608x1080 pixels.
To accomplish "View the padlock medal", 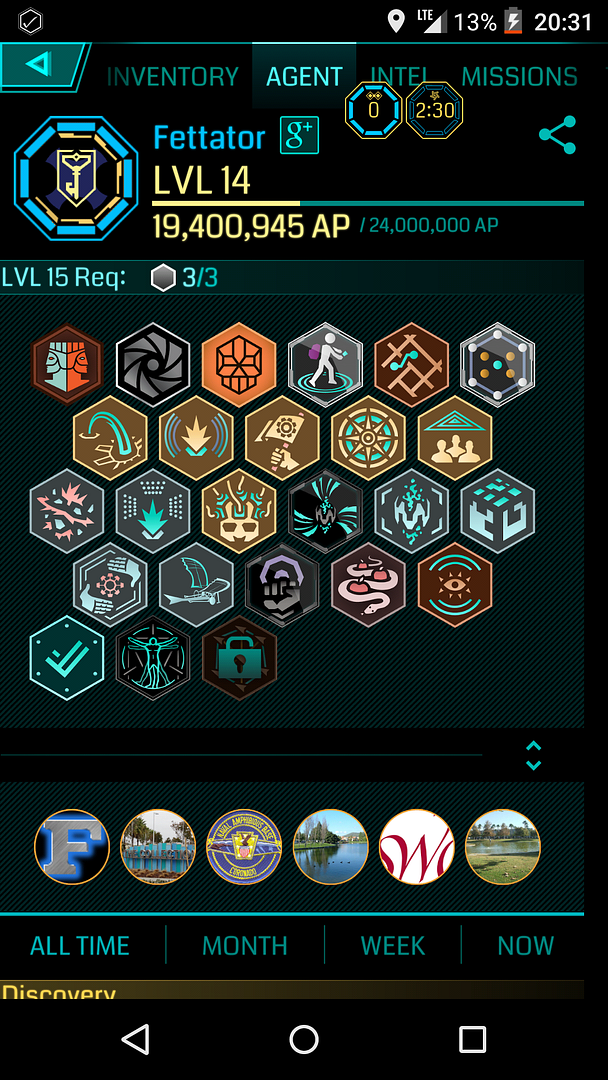I will (x=239, y=658).
